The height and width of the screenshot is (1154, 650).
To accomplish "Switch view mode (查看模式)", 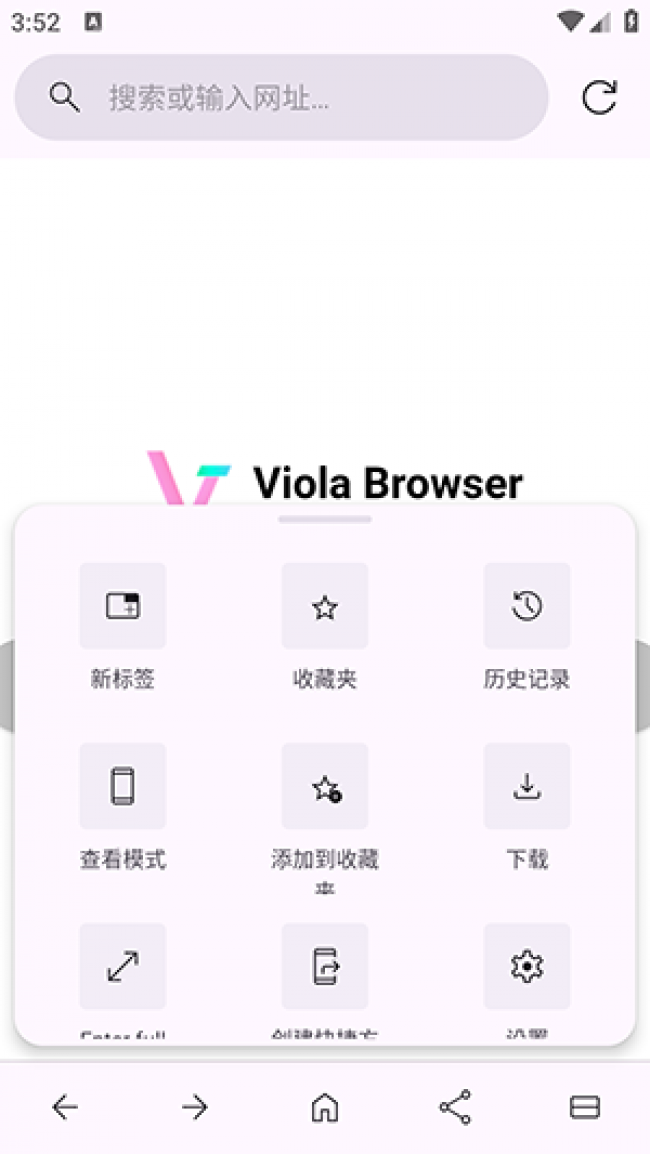I will (123, 786).
